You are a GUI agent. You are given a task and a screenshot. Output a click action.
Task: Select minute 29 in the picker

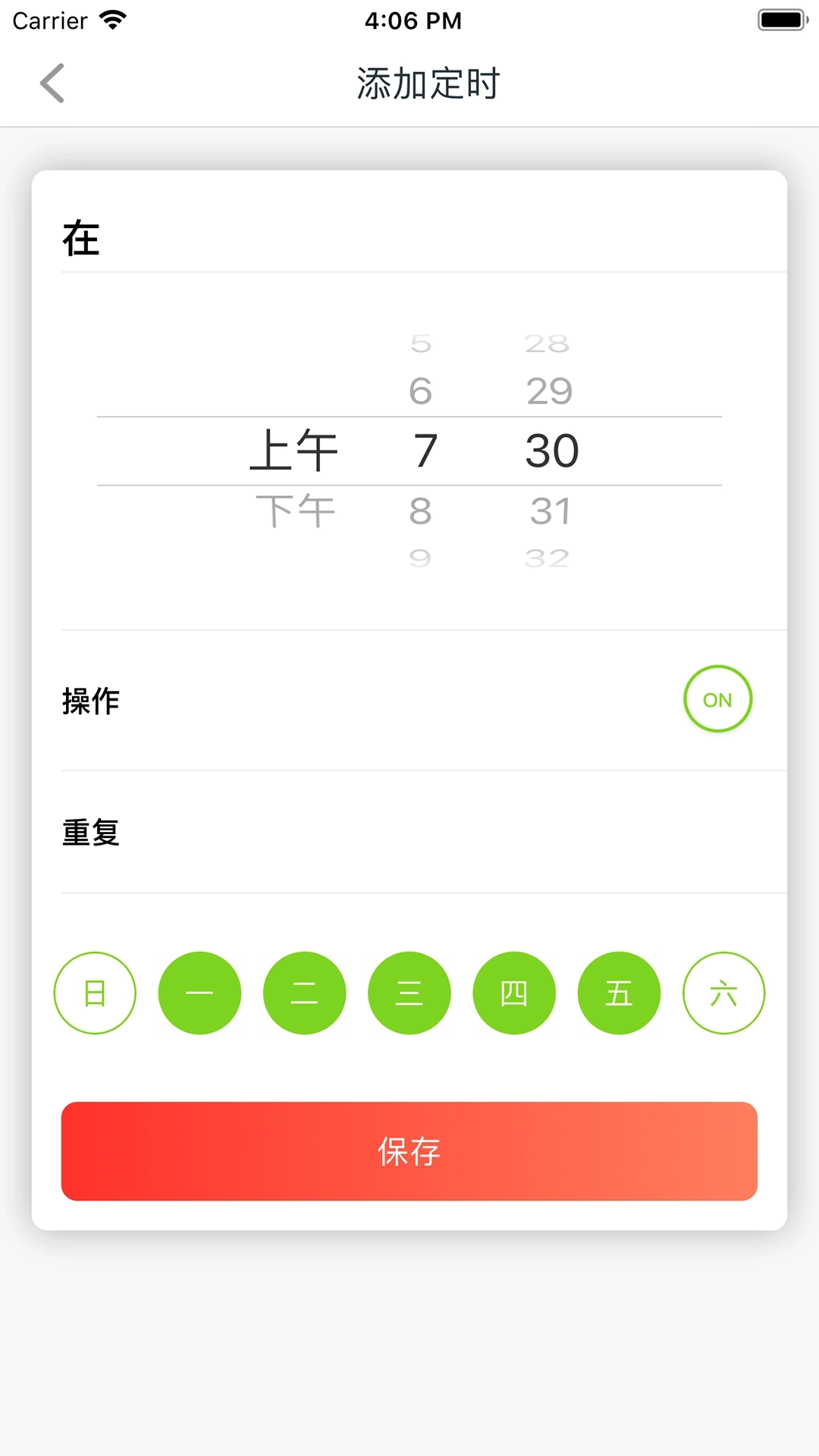(x=550, y=391)
